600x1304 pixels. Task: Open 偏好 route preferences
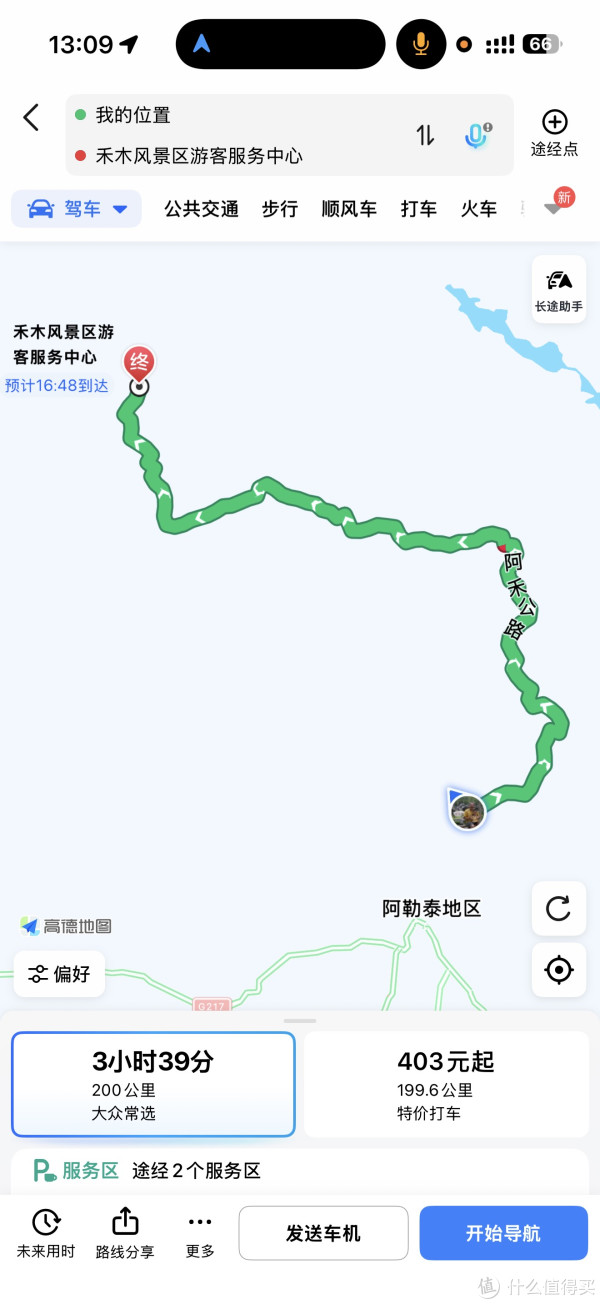point(59,973)
